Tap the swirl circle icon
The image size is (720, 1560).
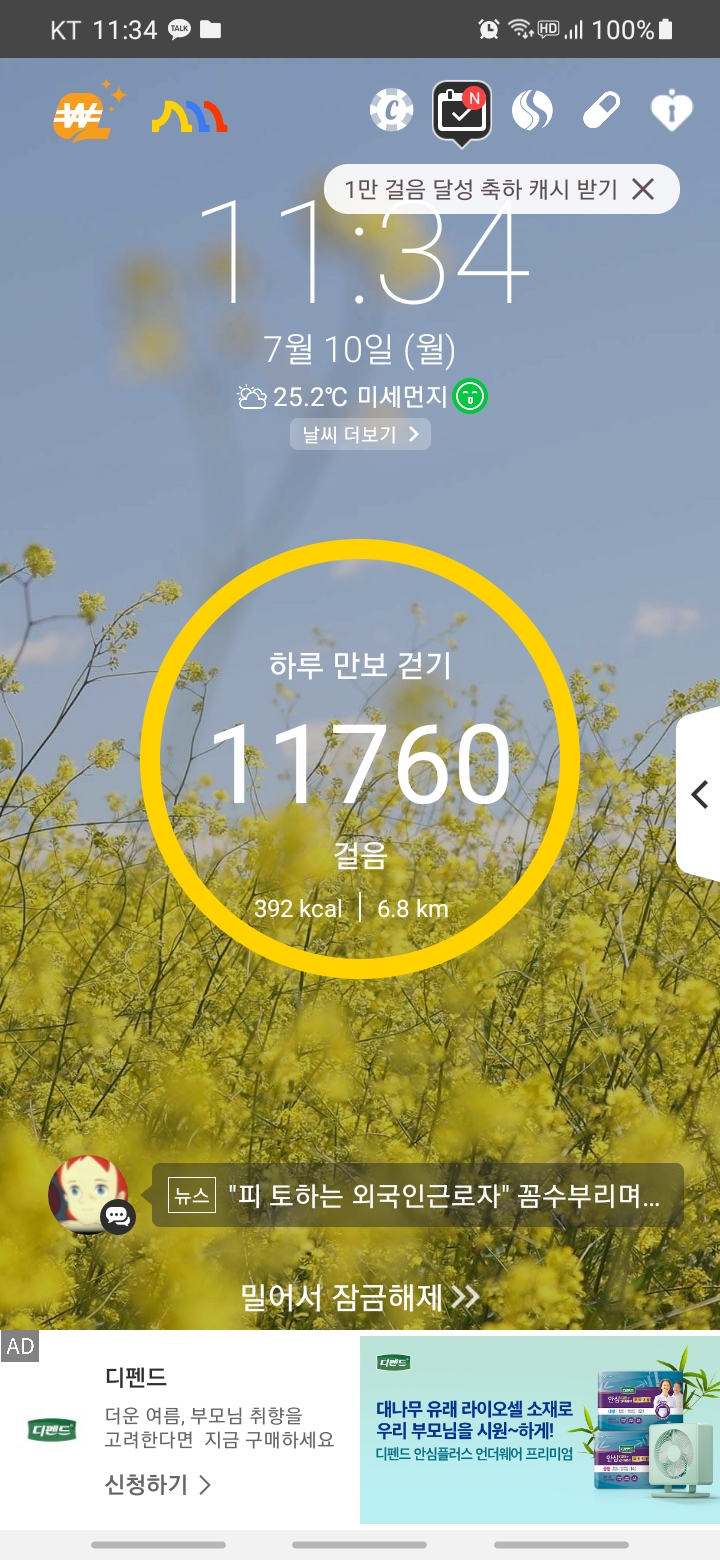click(x=532, y=111)
